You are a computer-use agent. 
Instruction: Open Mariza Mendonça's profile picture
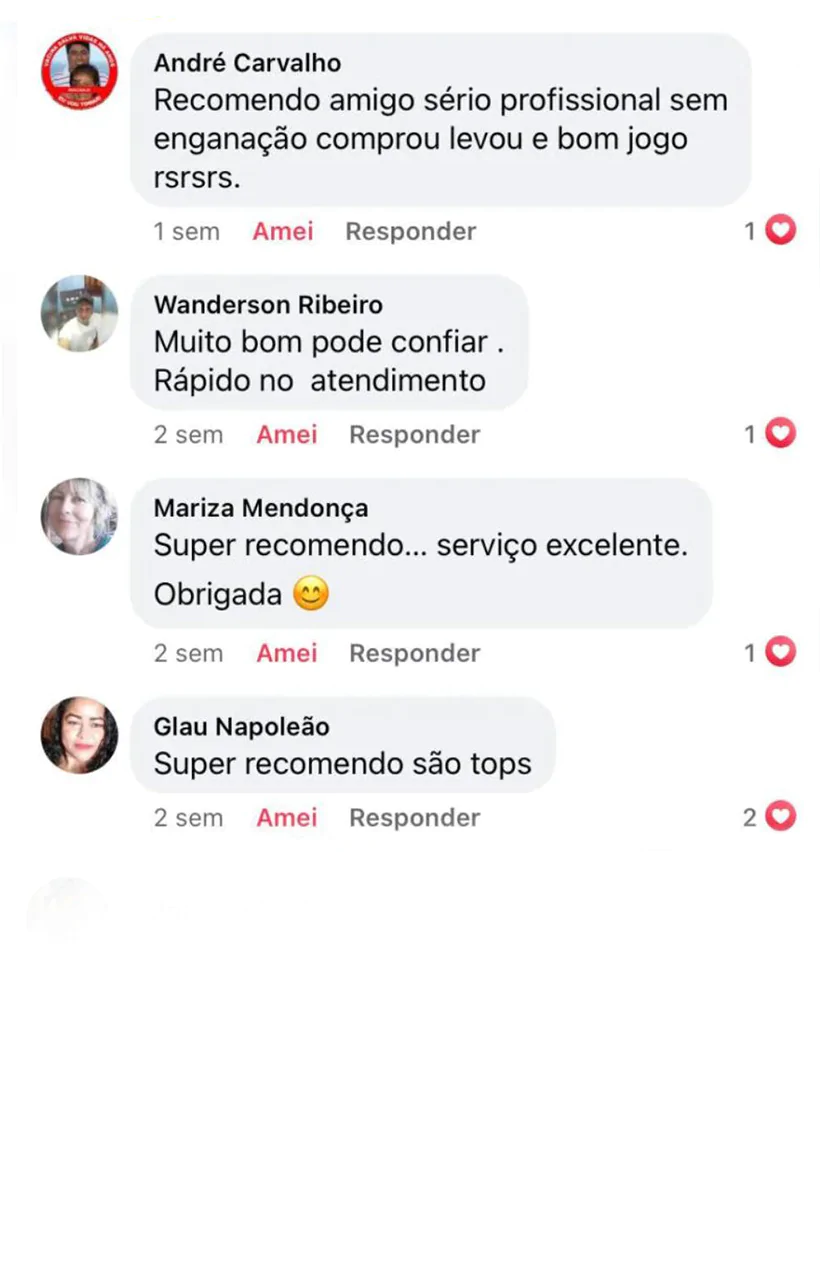79,516
